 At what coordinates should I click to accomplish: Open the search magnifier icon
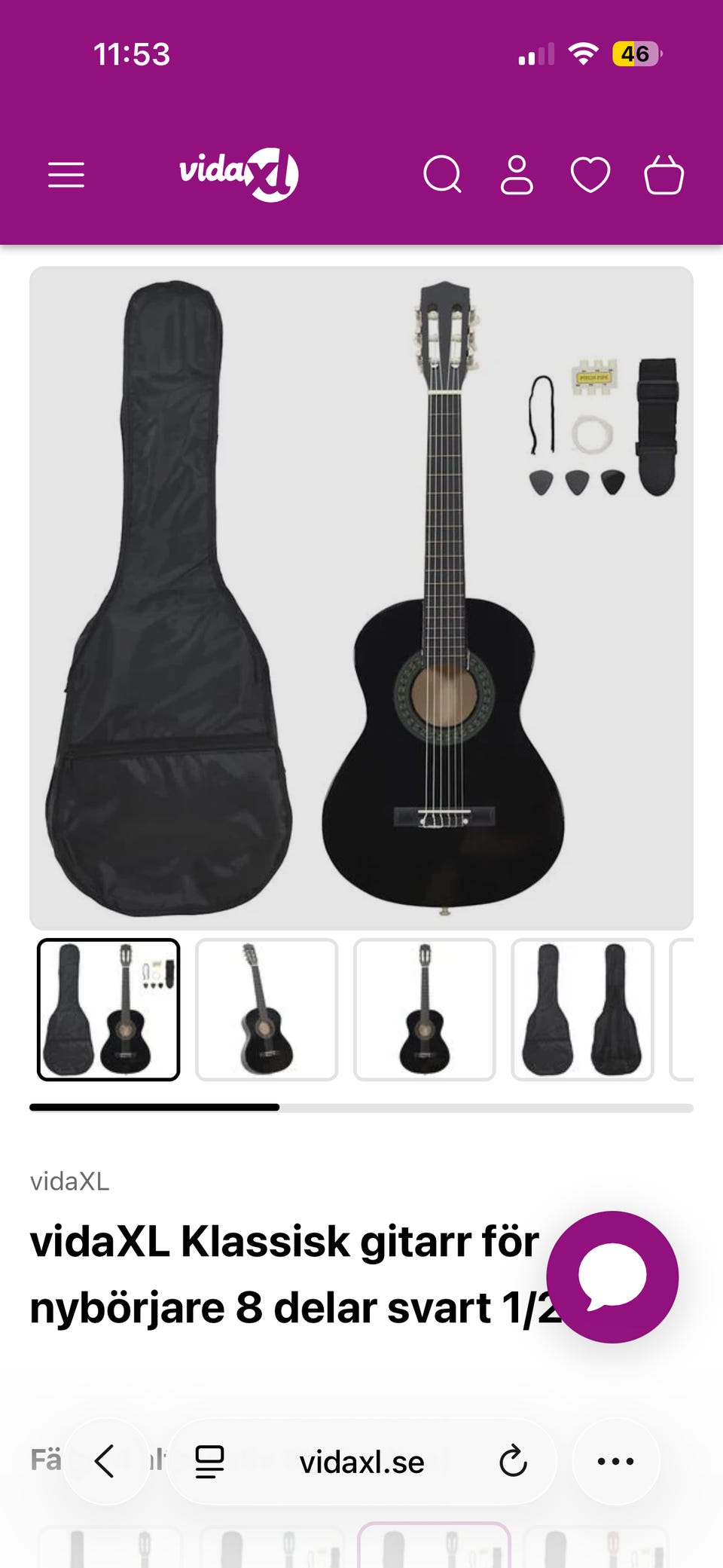coord(442,175)
